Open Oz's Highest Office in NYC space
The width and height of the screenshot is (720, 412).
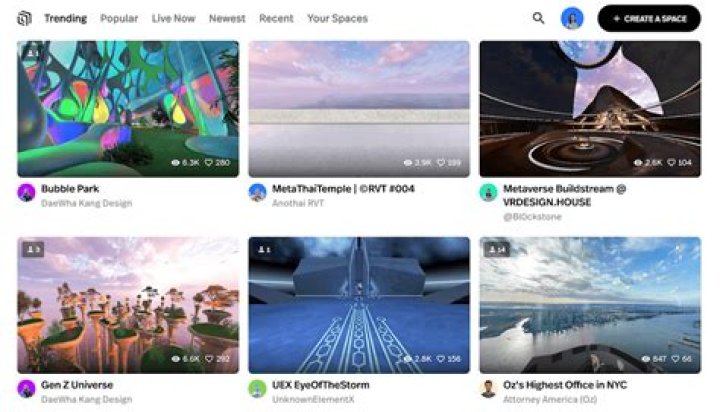tap(590, 304)
